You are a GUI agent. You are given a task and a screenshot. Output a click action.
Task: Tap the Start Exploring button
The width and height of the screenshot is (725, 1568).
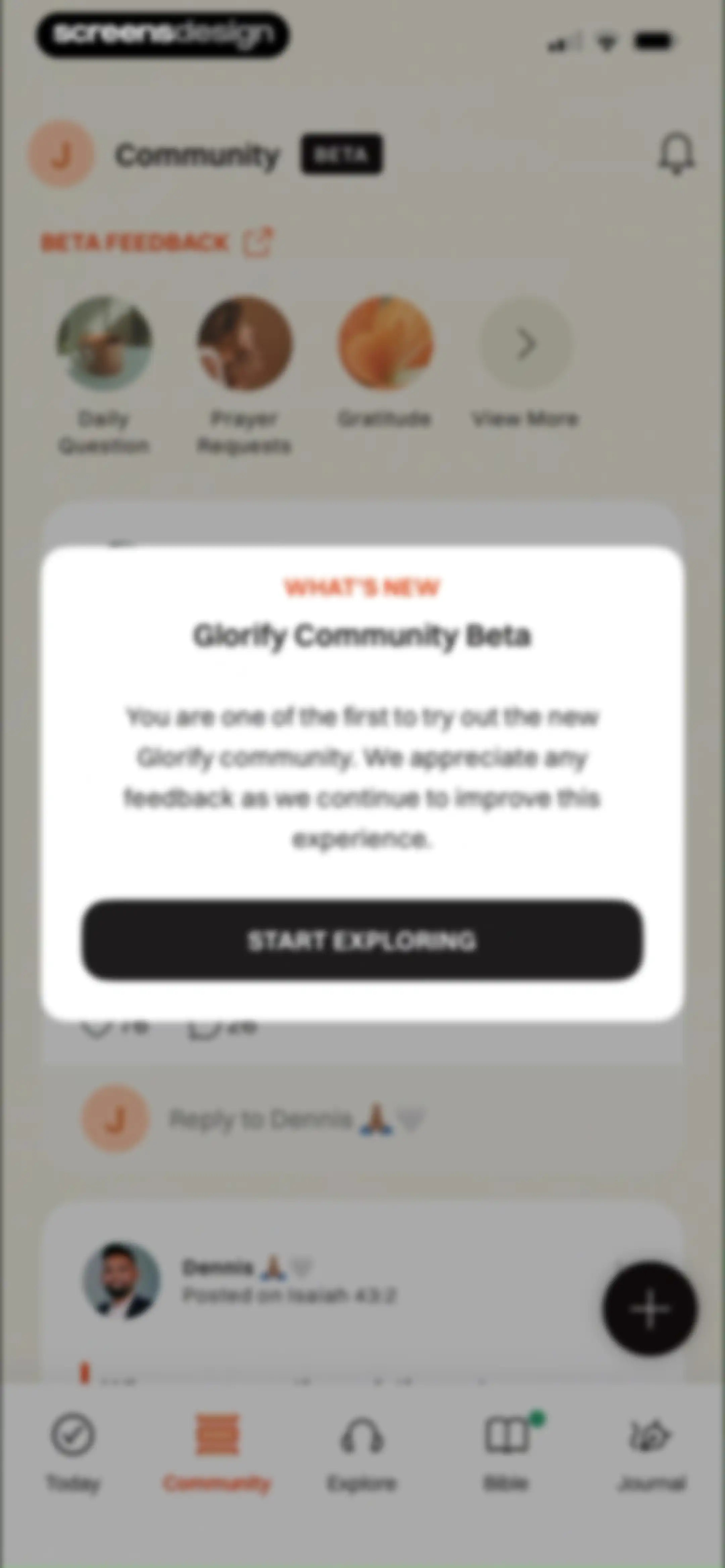click(362, 940)
